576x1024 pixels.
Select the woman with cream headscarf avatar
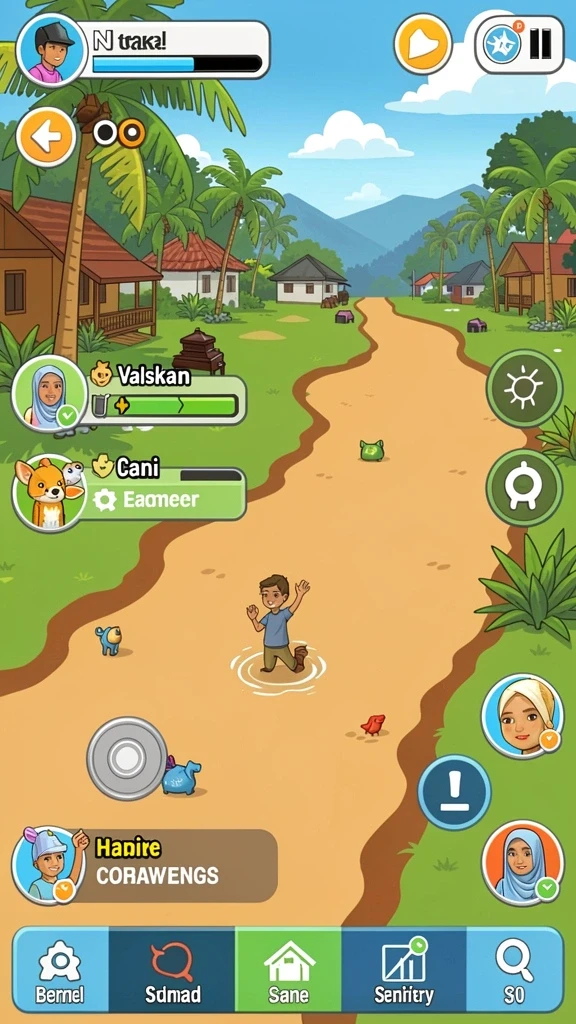(x=522, y=716)
